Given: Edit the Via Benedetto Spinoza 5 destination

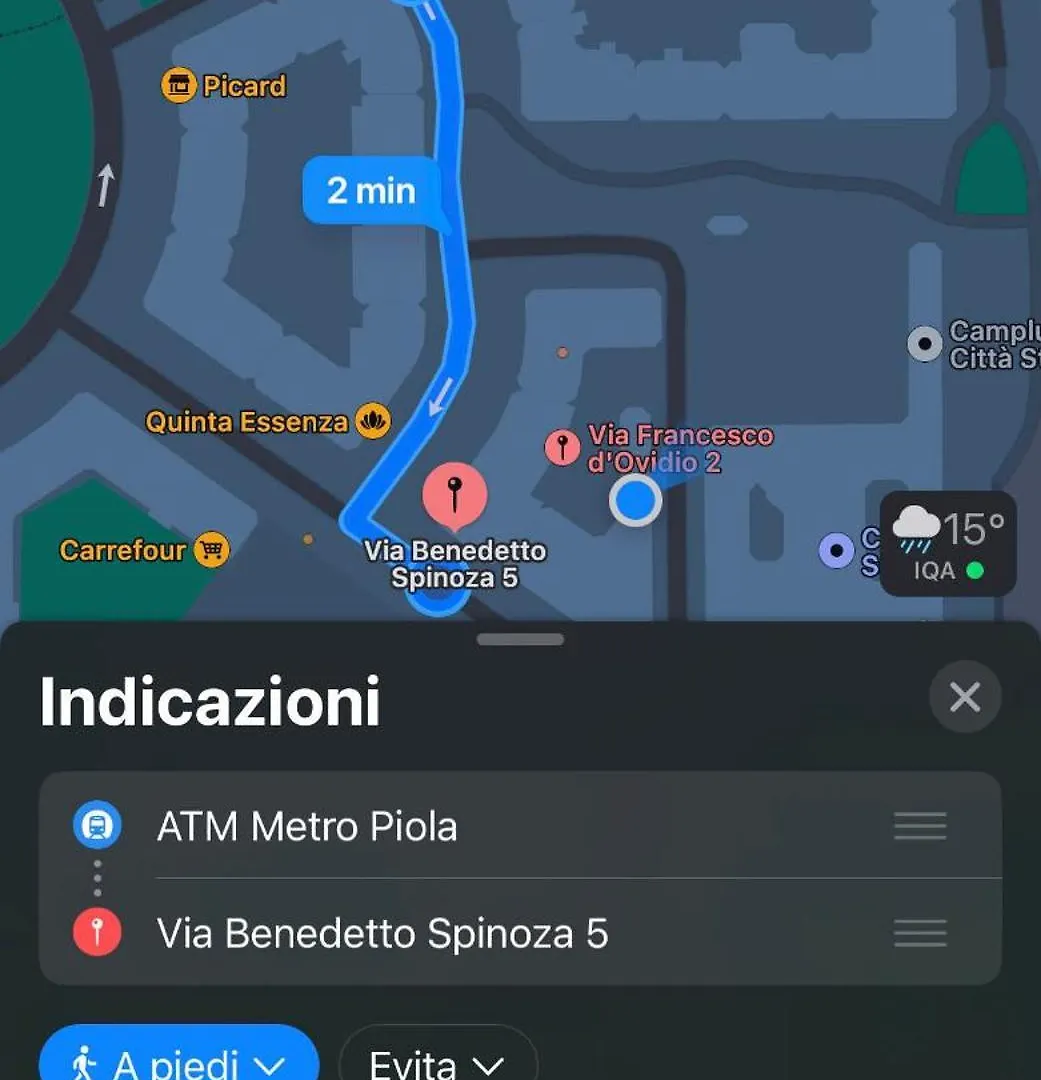Looking at the screenshot, I should [x=382, y=933].
